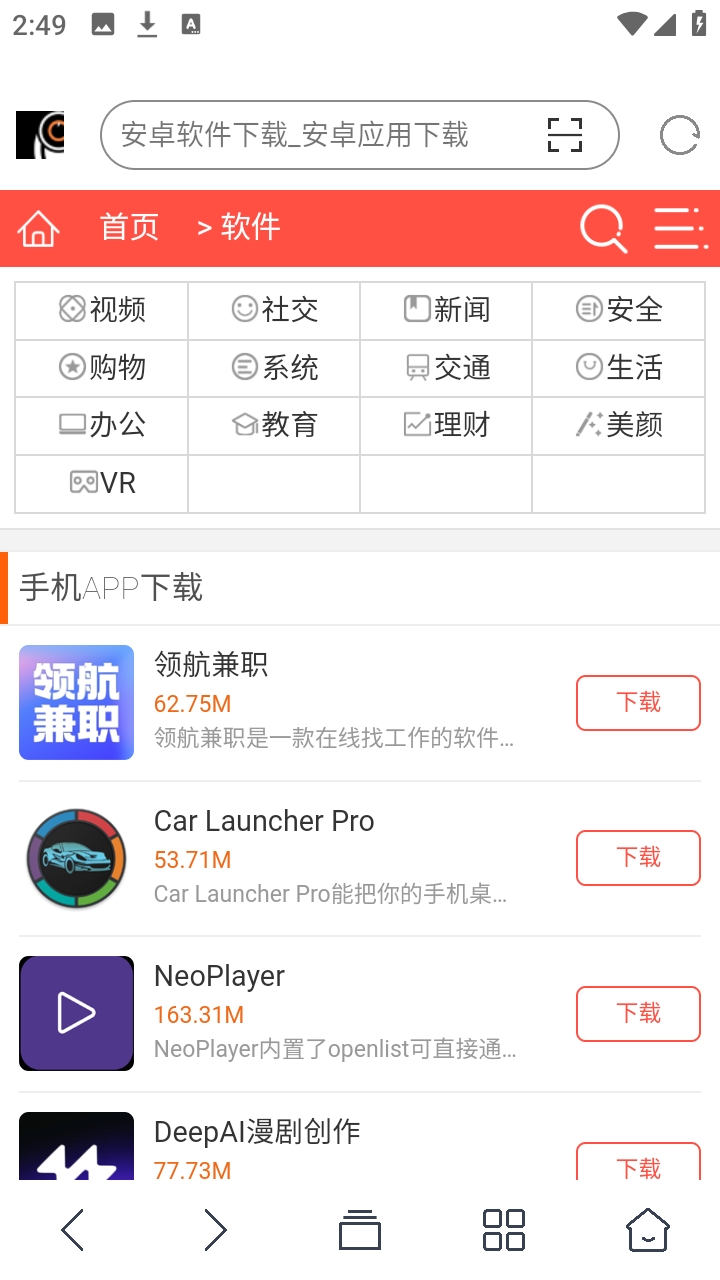Go to 首页 from the red header
Image resolution: width=720 pixels, height=1280 pixels.
pos(129,227)
